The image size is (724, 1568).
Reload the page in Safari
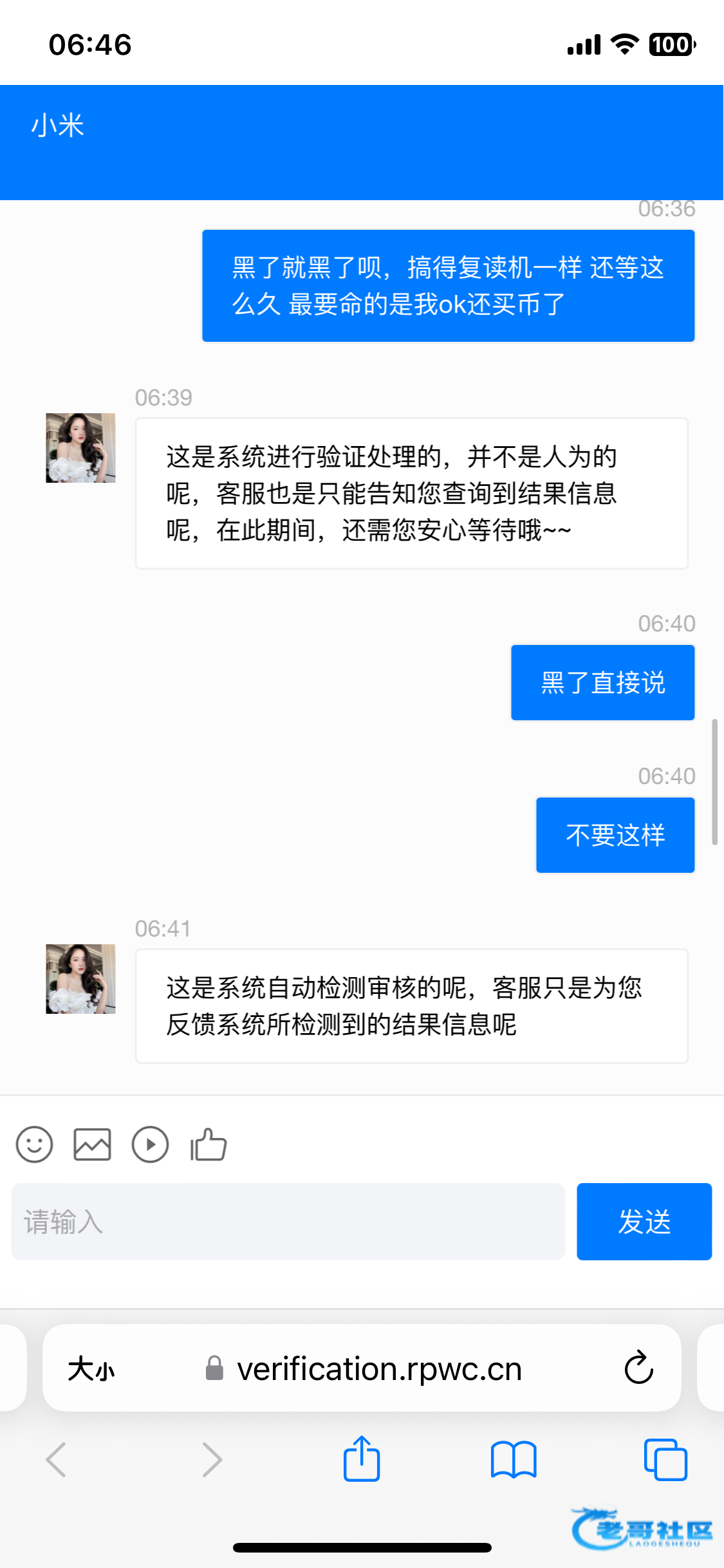[x=638, y=1368]
